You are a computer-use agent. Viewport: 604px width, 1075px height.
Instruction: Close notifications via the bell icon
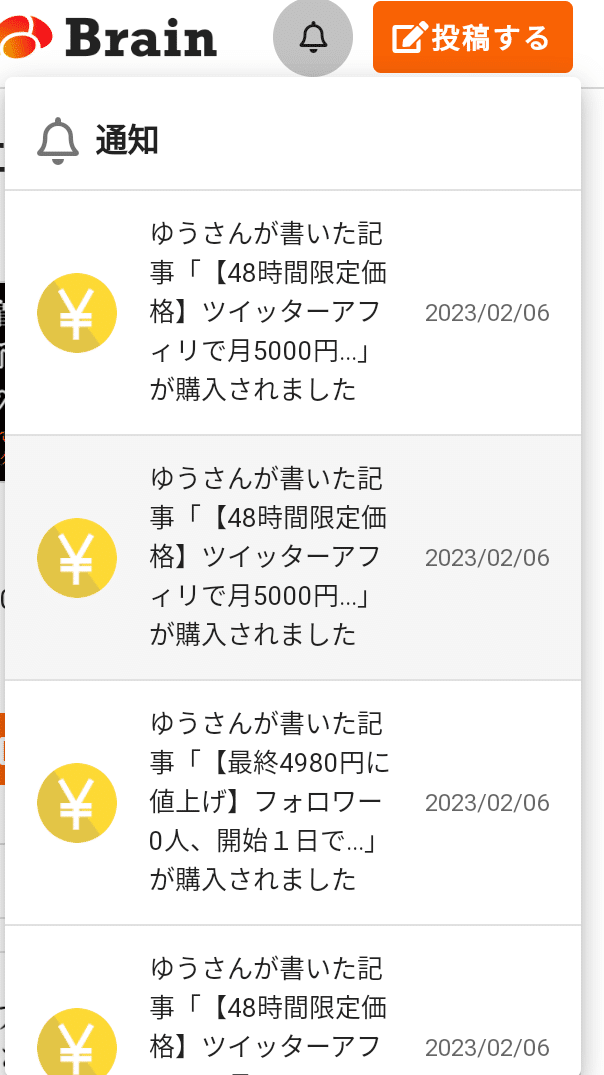pos(313,37)
